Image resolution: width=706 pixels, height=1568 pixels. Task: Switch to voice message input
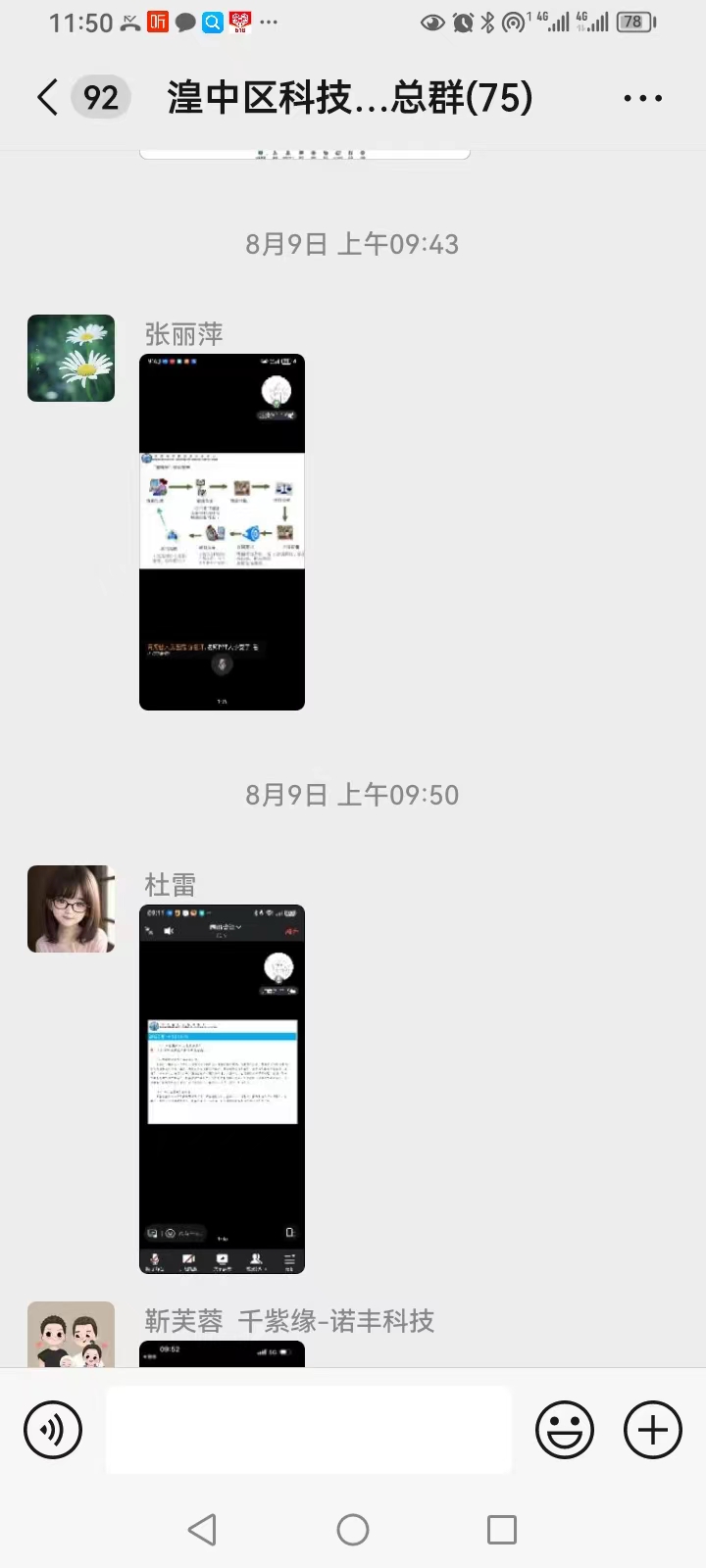click(53, 1430)
